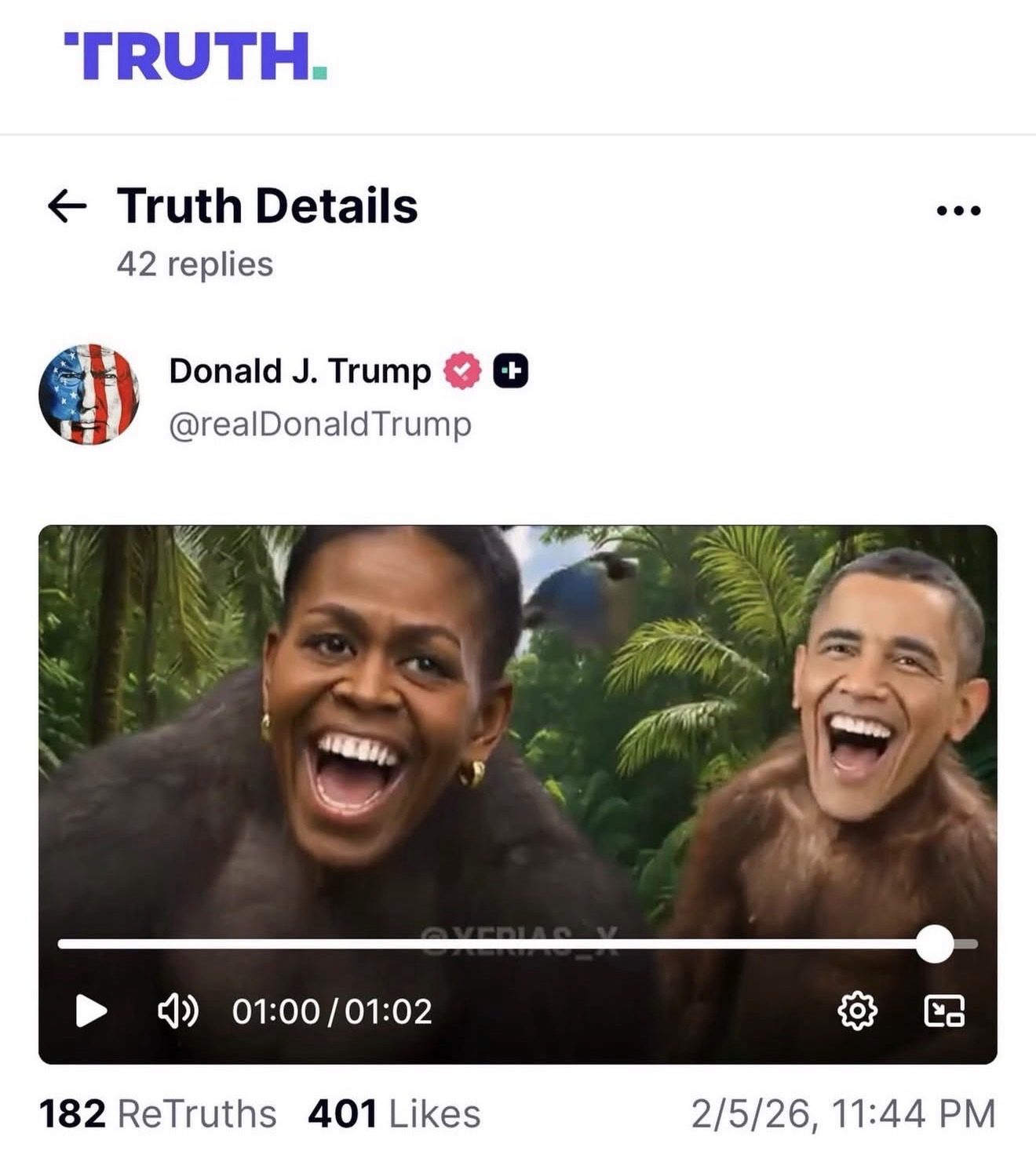Image resolution: width=1036 pixels, height=1162 pixels.
Task: Play the video
Action: click(91, 1011)
